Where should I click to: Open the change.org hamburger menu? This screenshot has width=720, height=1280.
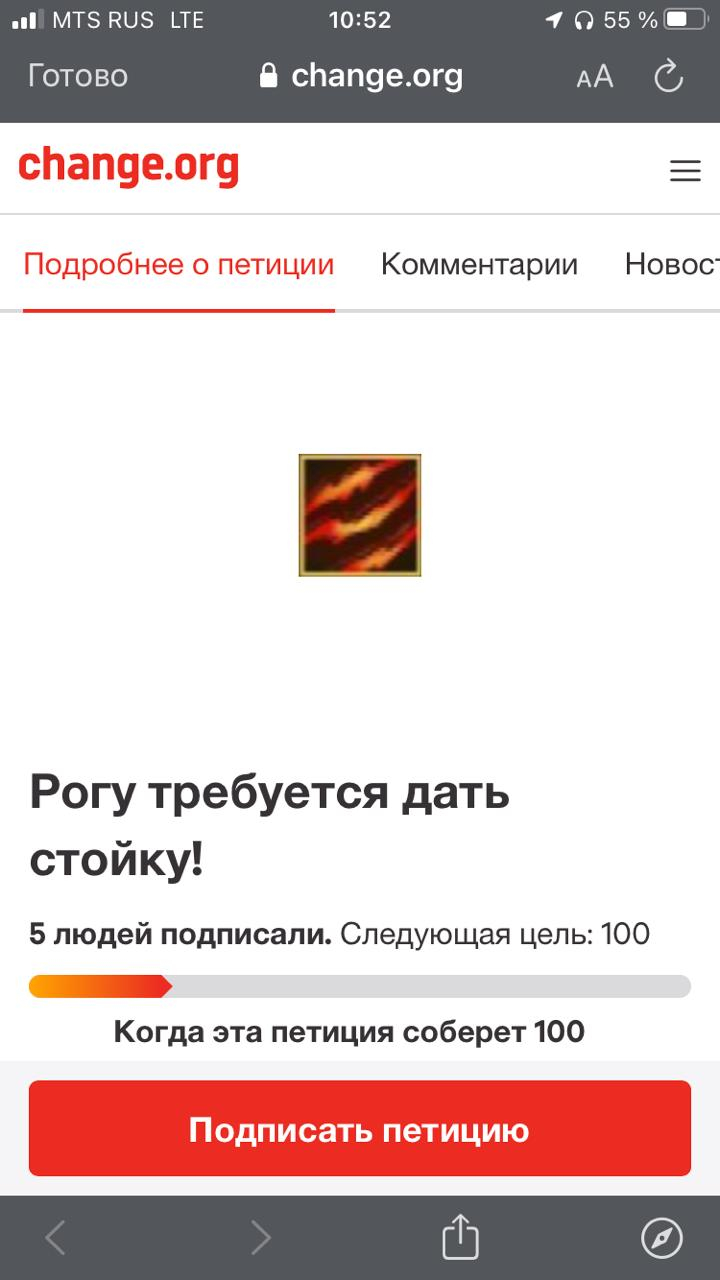(x=685, y=172)
